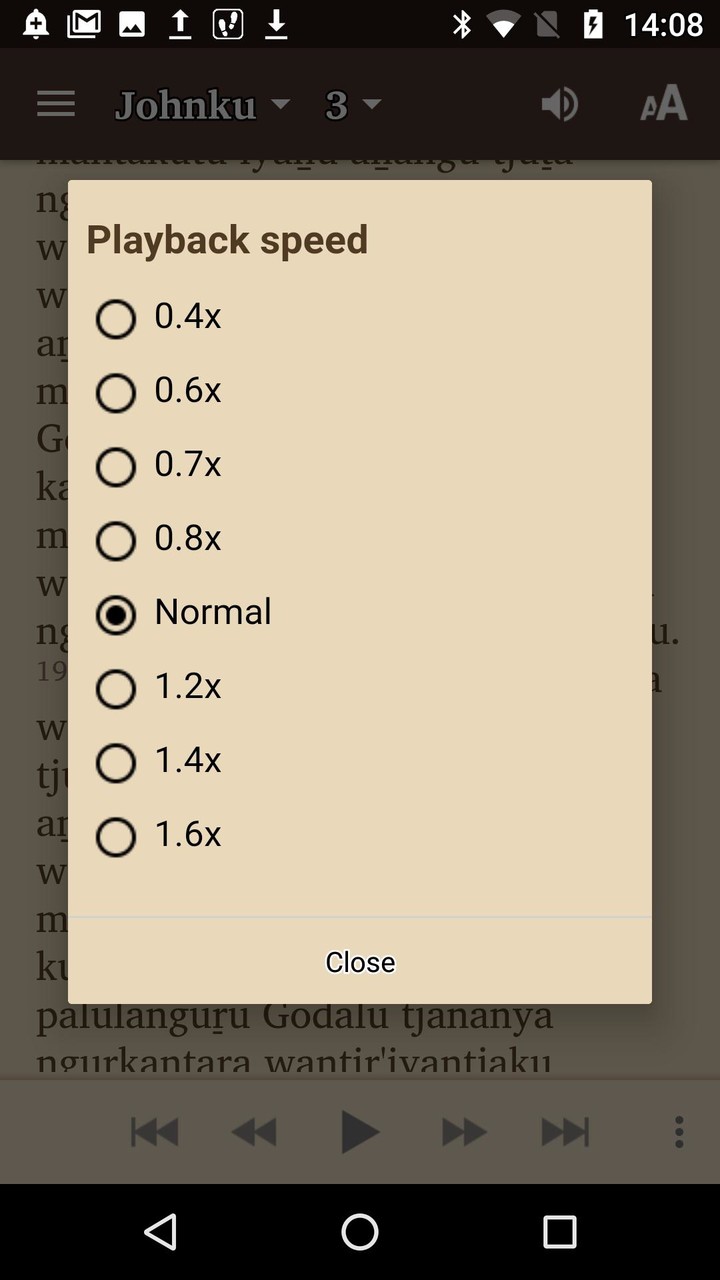Viewport: 720px width, 1280px height.
Task: Skip to the next chapter audio
Action: [x=565, y=1132]
